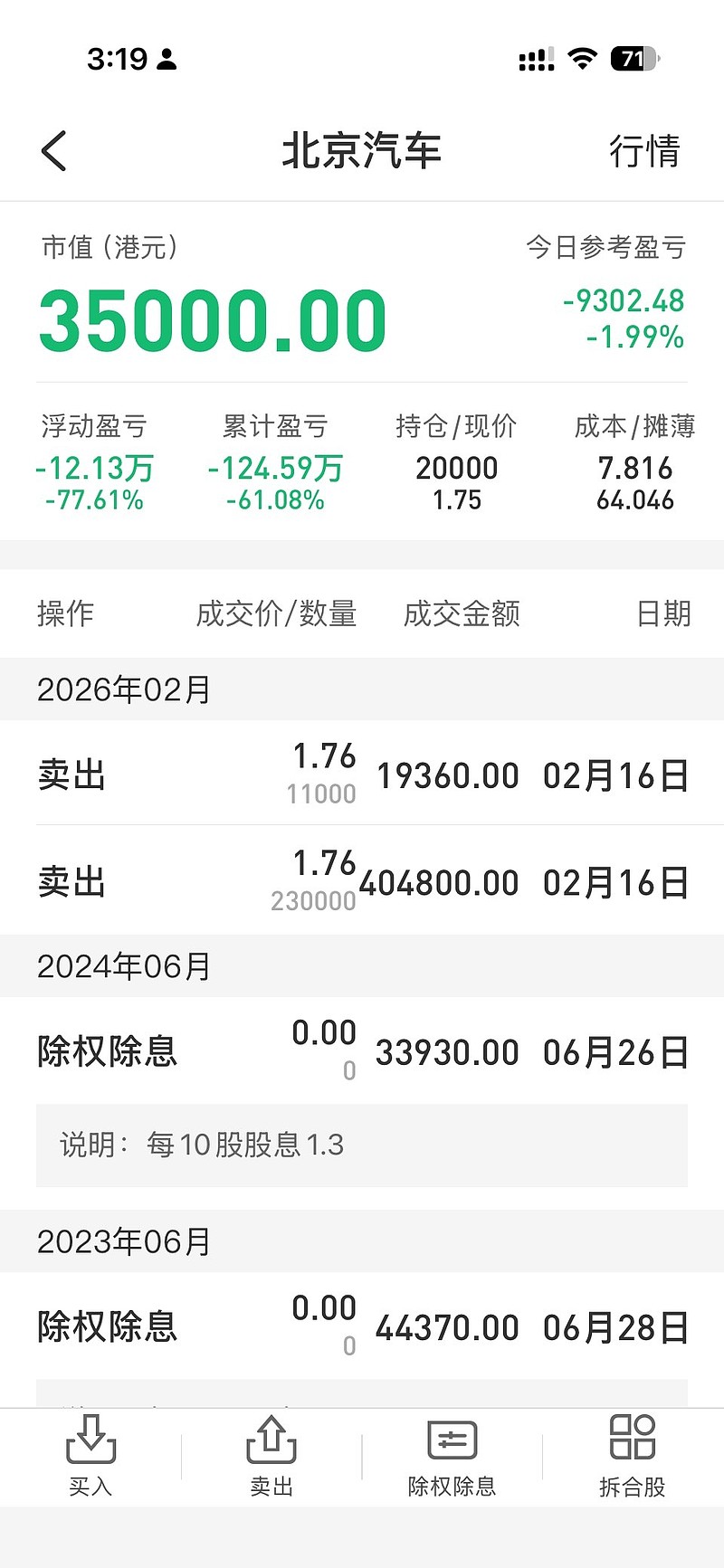Tap the 买入 buy button

pos(90,1455)
